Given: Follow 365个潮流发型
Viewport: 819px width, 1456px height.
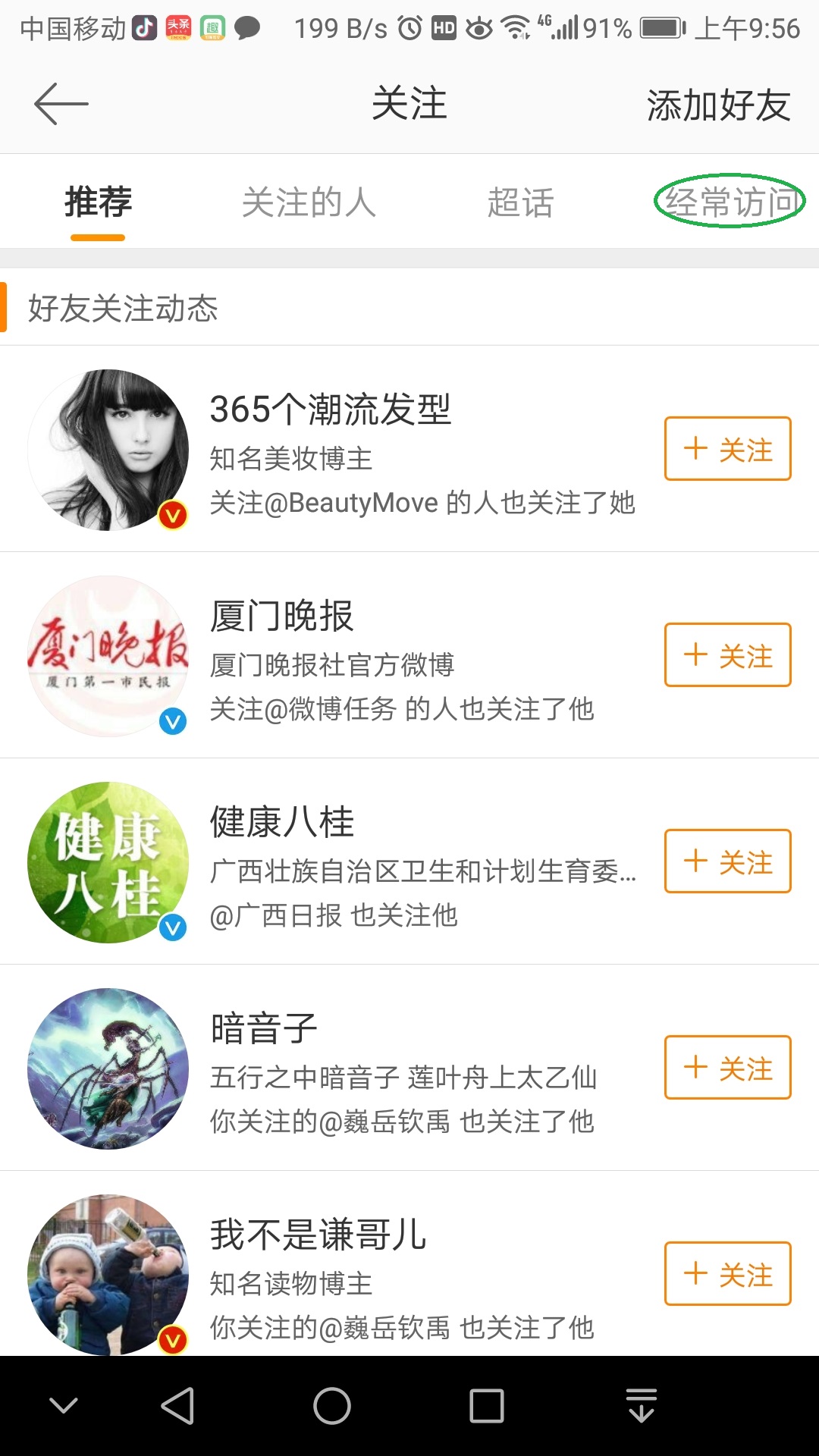Looking at the screenshot, I should [x=727, y=448].
